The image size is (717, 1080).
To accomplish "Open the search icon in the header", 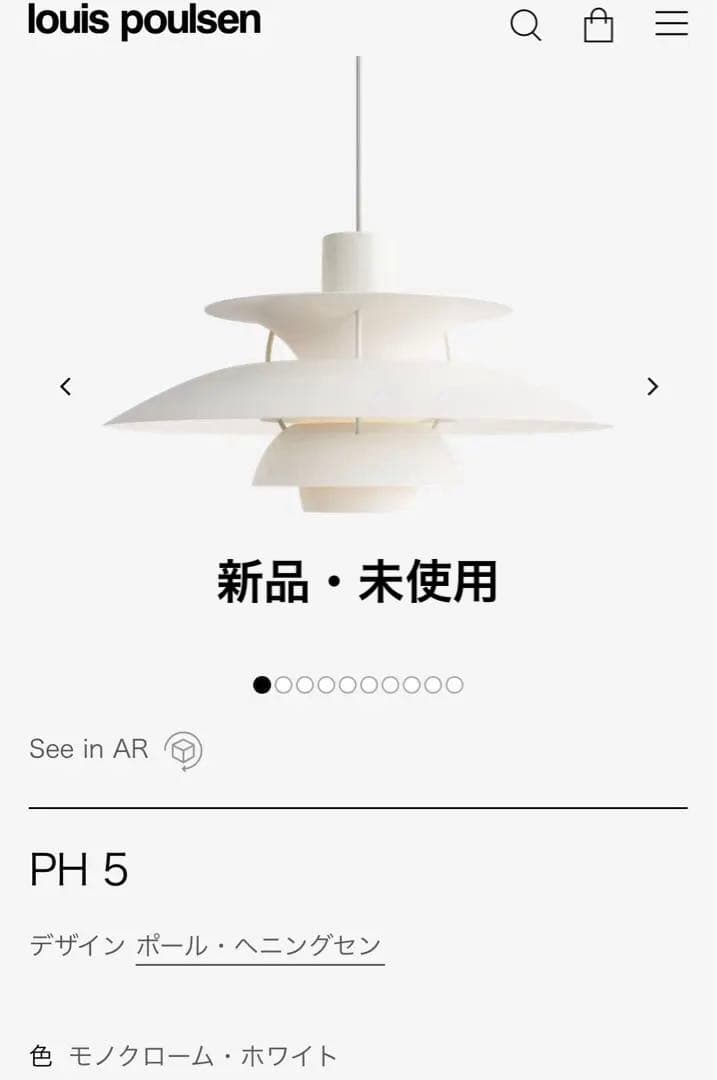I will click(x=525, y=25).
